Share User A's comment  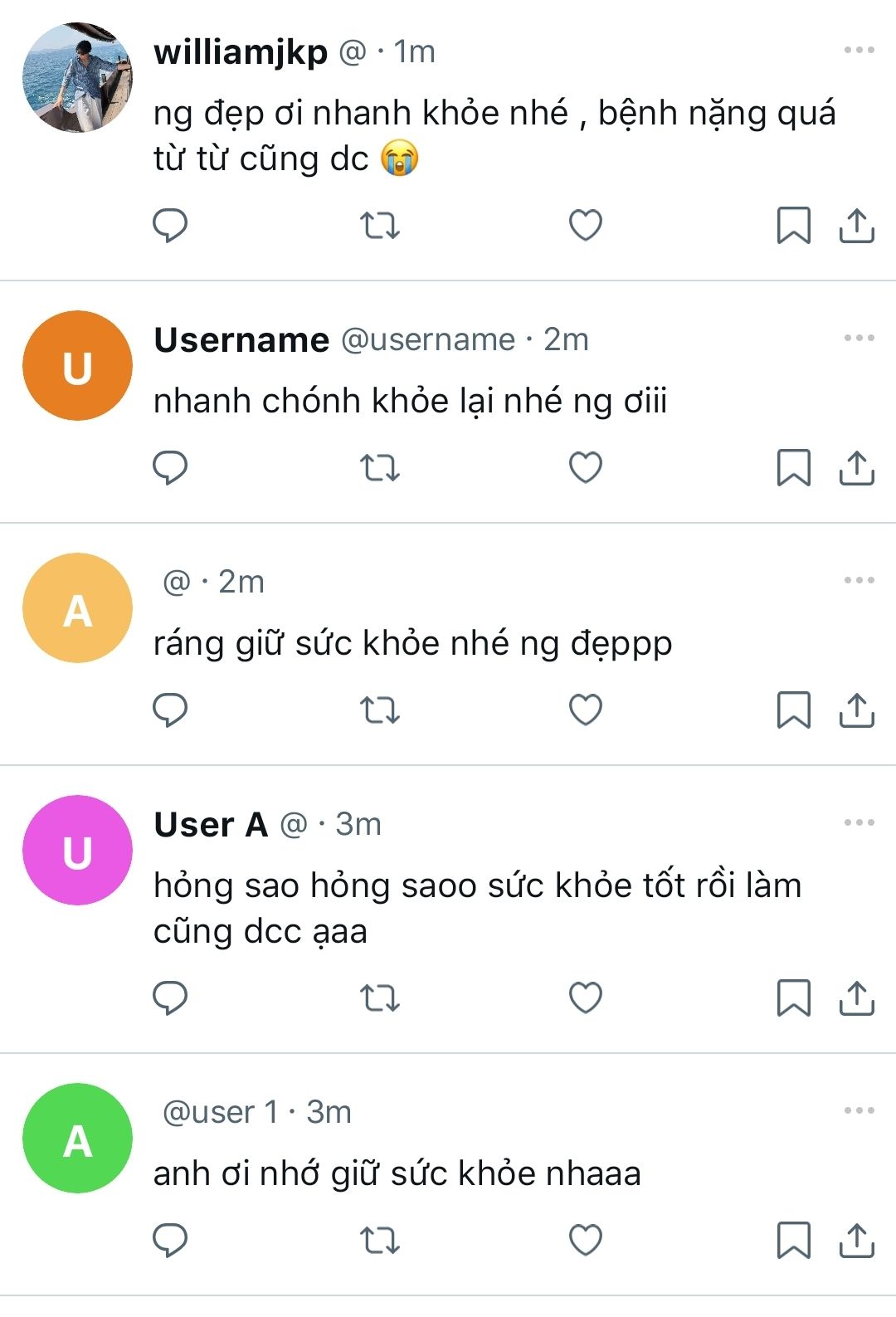[x=856, y=998]
